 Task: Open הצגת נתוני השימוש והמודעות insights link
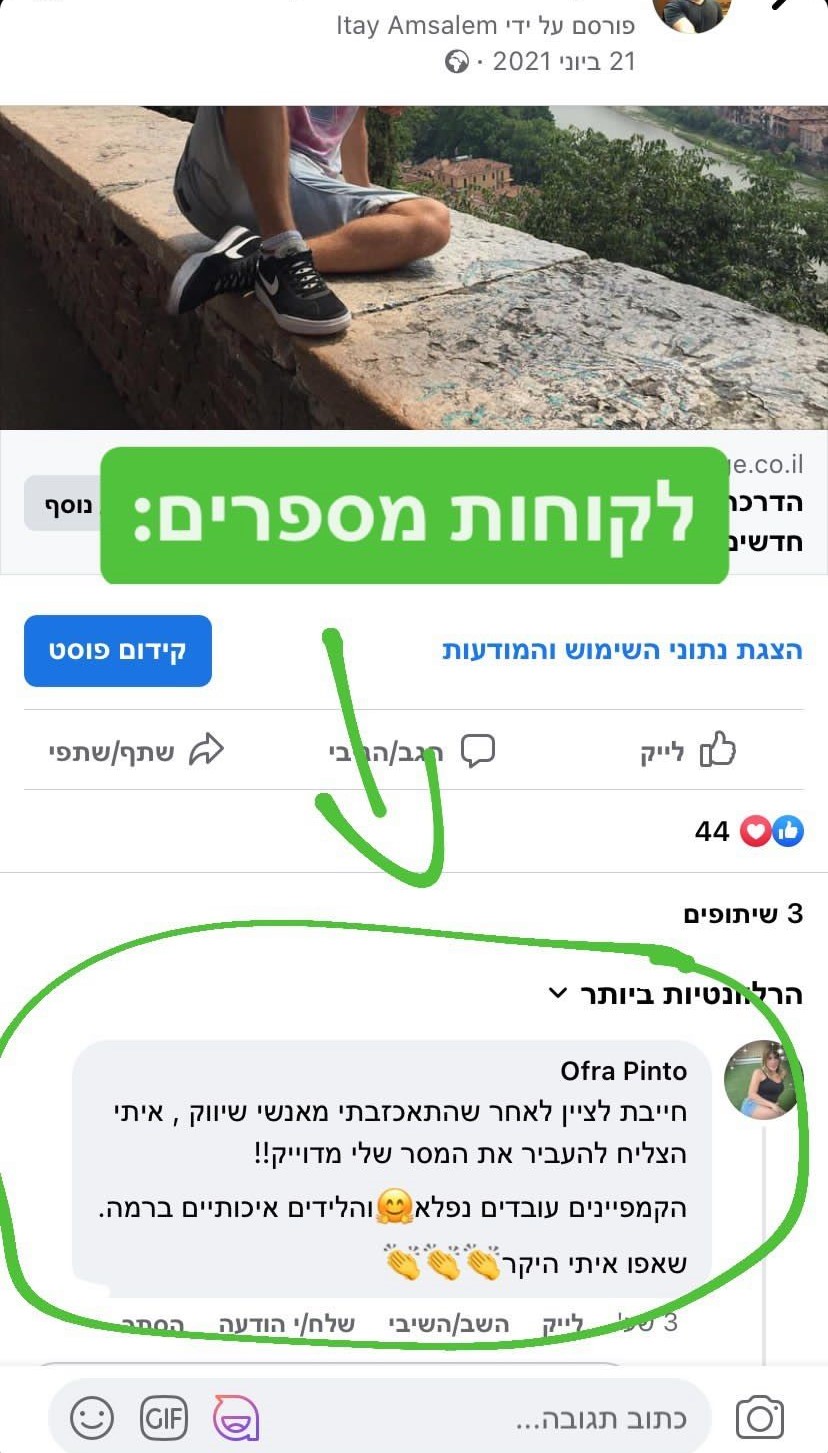pos(622,651)
